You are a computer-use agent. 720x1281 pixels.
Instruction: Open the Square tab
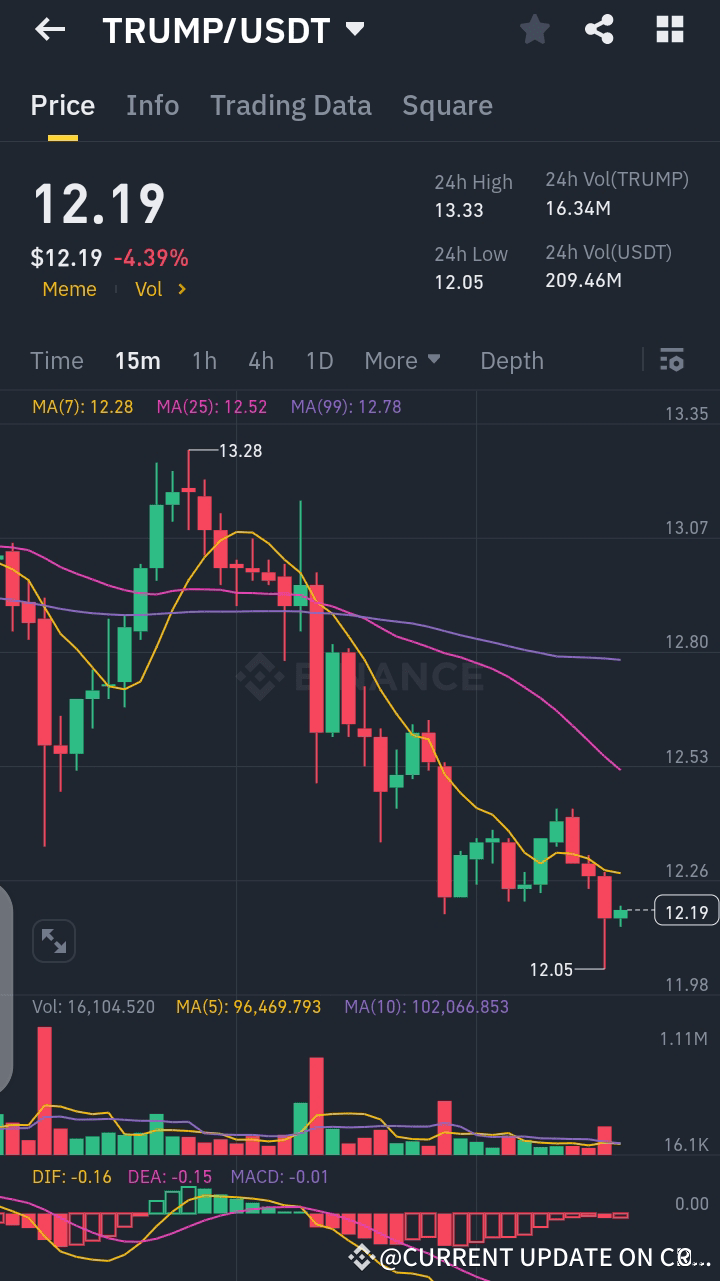coord(447,105)
